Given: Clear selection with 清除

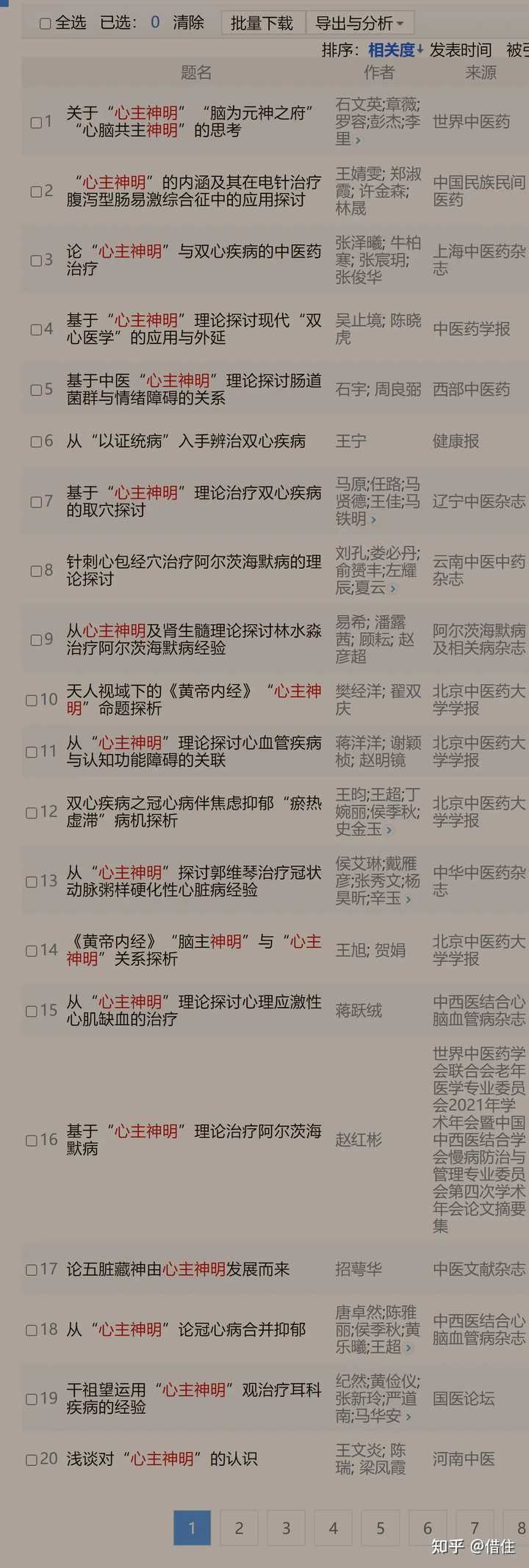Looking at the screenshot, I should click(x=188, y=23).
